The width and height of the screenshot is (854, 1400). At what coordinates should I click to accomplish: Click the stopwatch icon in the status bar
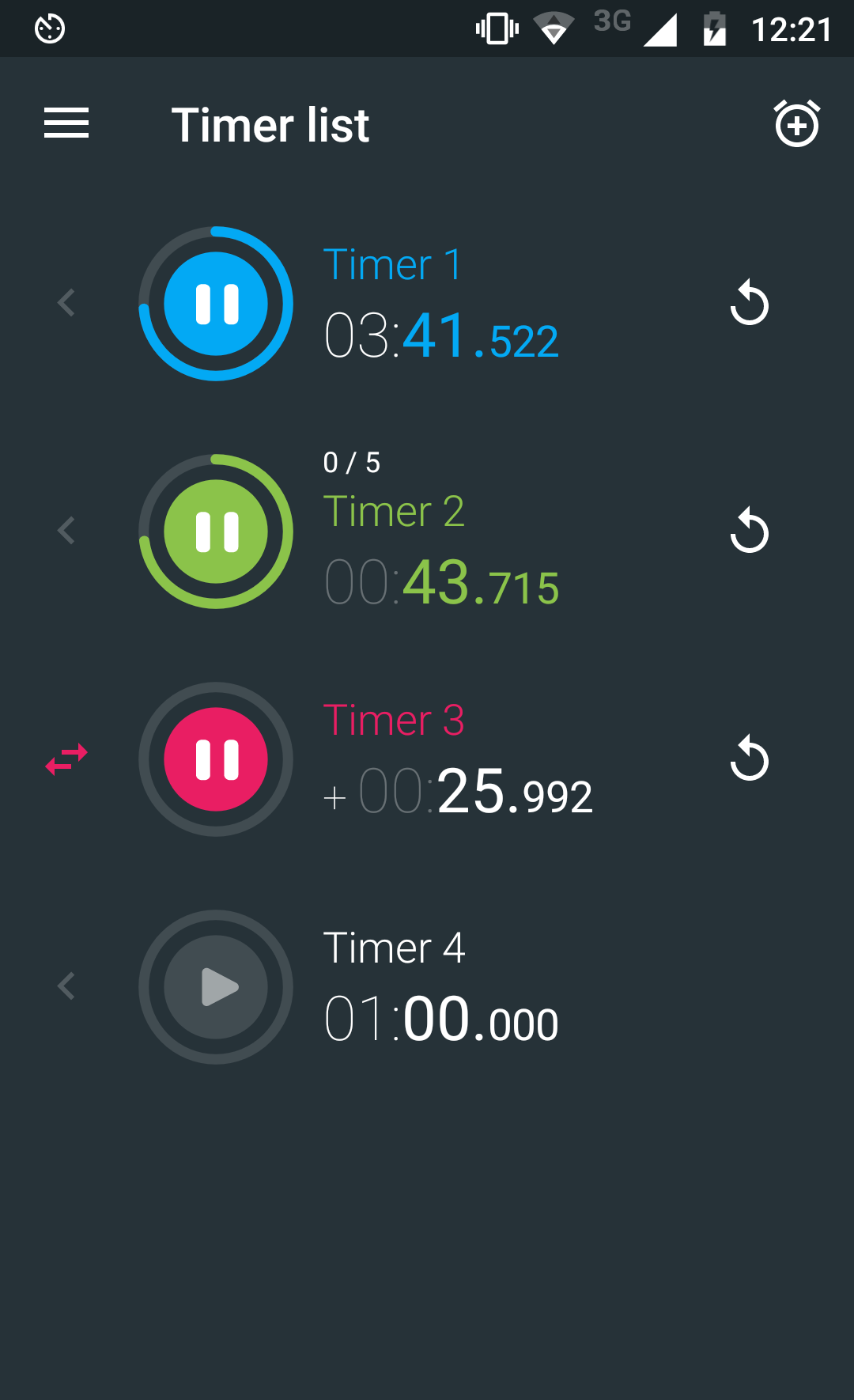pos(49,28)
